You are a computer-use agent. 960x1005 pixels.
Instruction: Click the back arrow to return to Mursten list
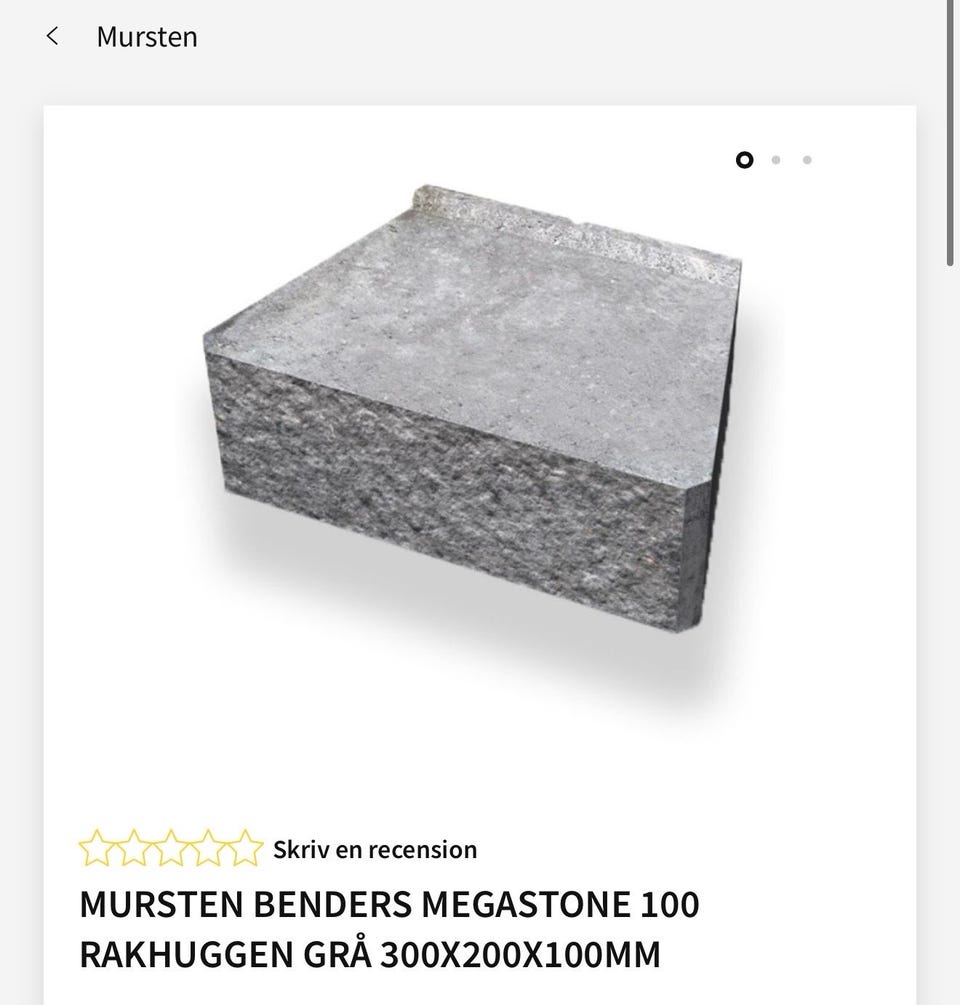point(53,36)
